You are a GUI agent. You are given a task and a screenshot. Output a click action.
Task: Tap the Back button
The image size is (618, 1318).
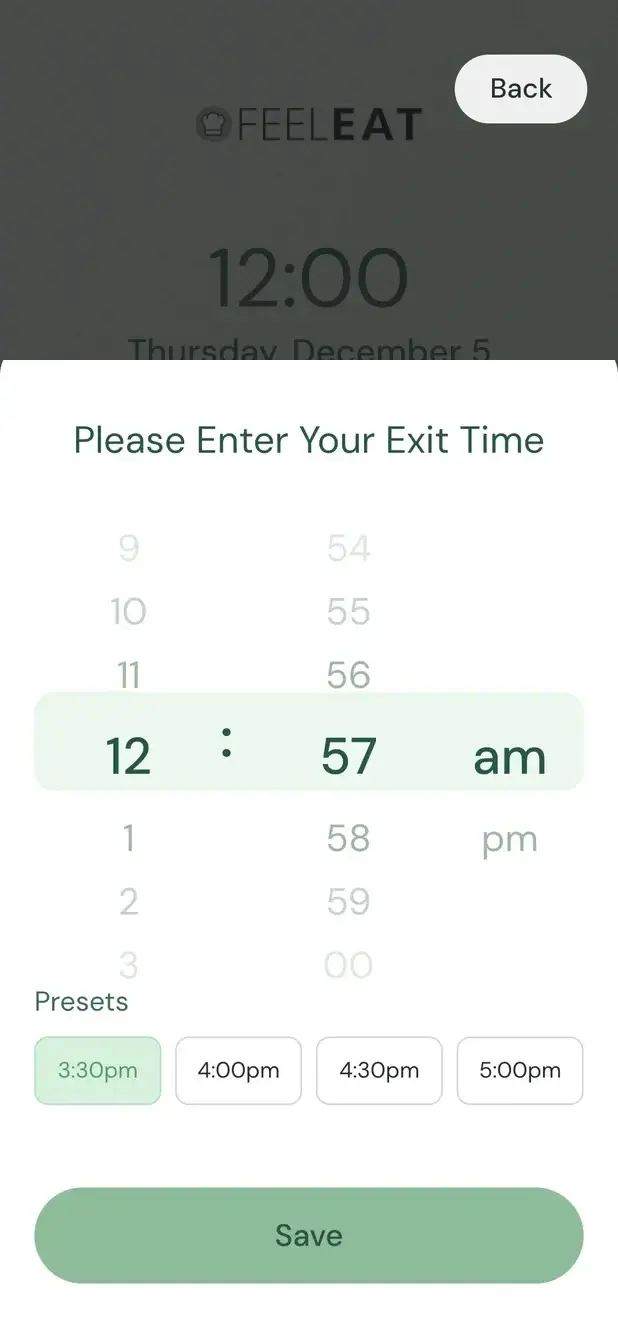pos(520,89)
